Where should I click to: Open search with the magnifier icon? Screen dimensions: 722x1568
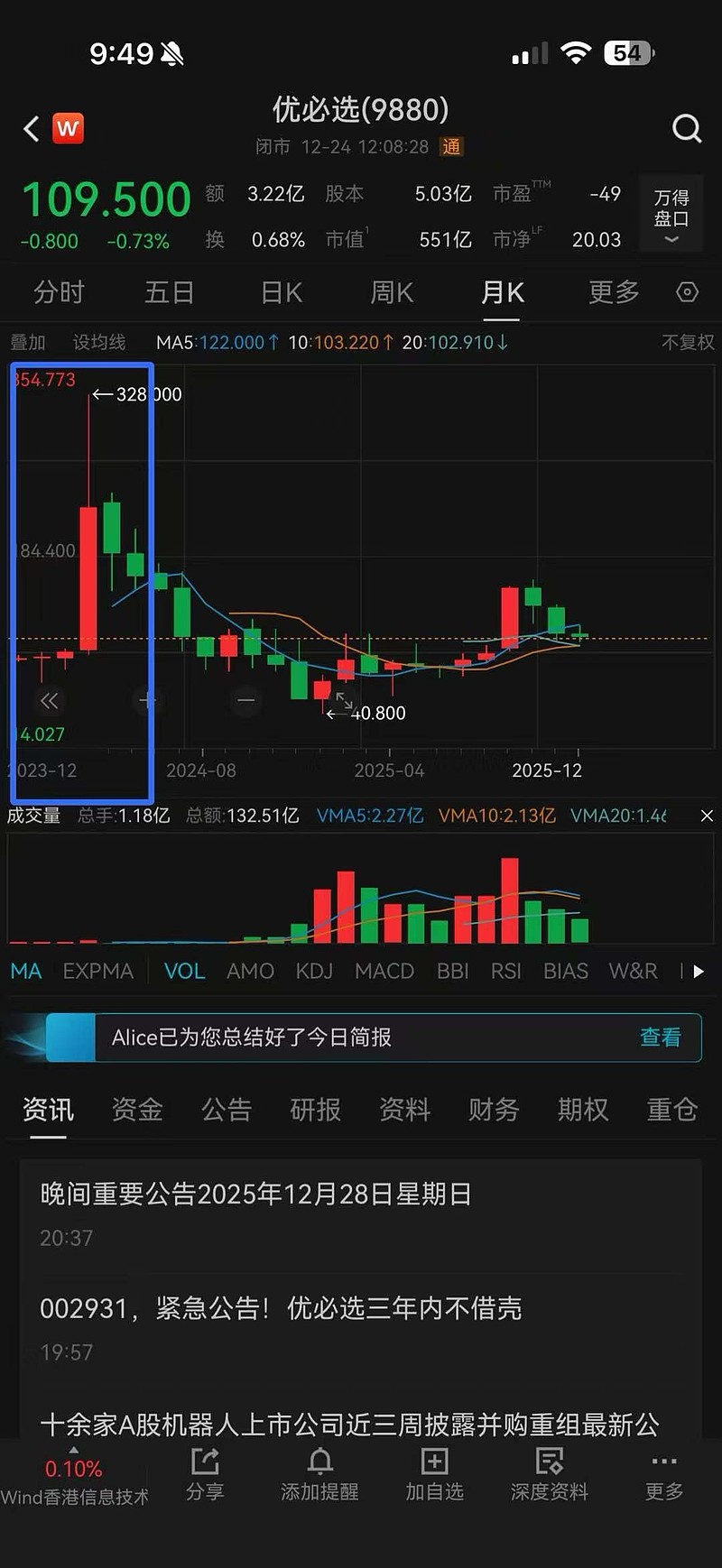point(687,128)
